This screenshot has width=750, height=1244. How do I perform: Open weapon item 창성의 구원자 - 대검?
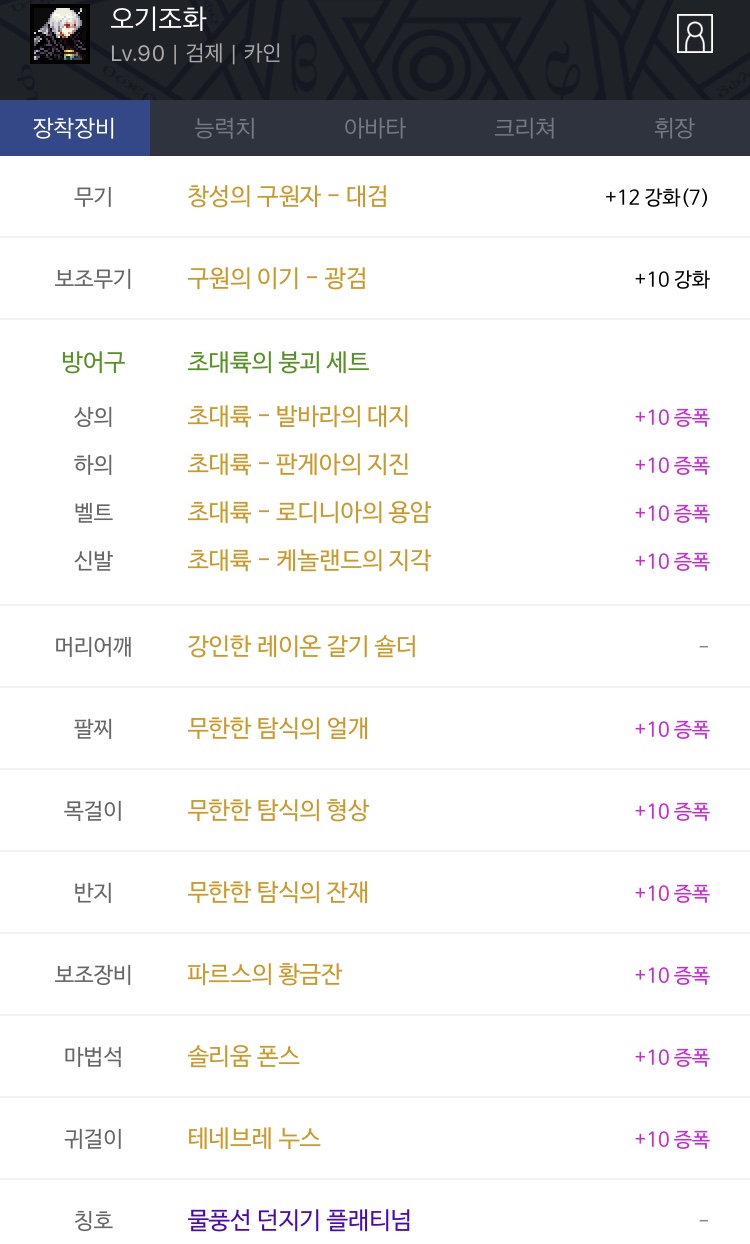tap(288, 197)
